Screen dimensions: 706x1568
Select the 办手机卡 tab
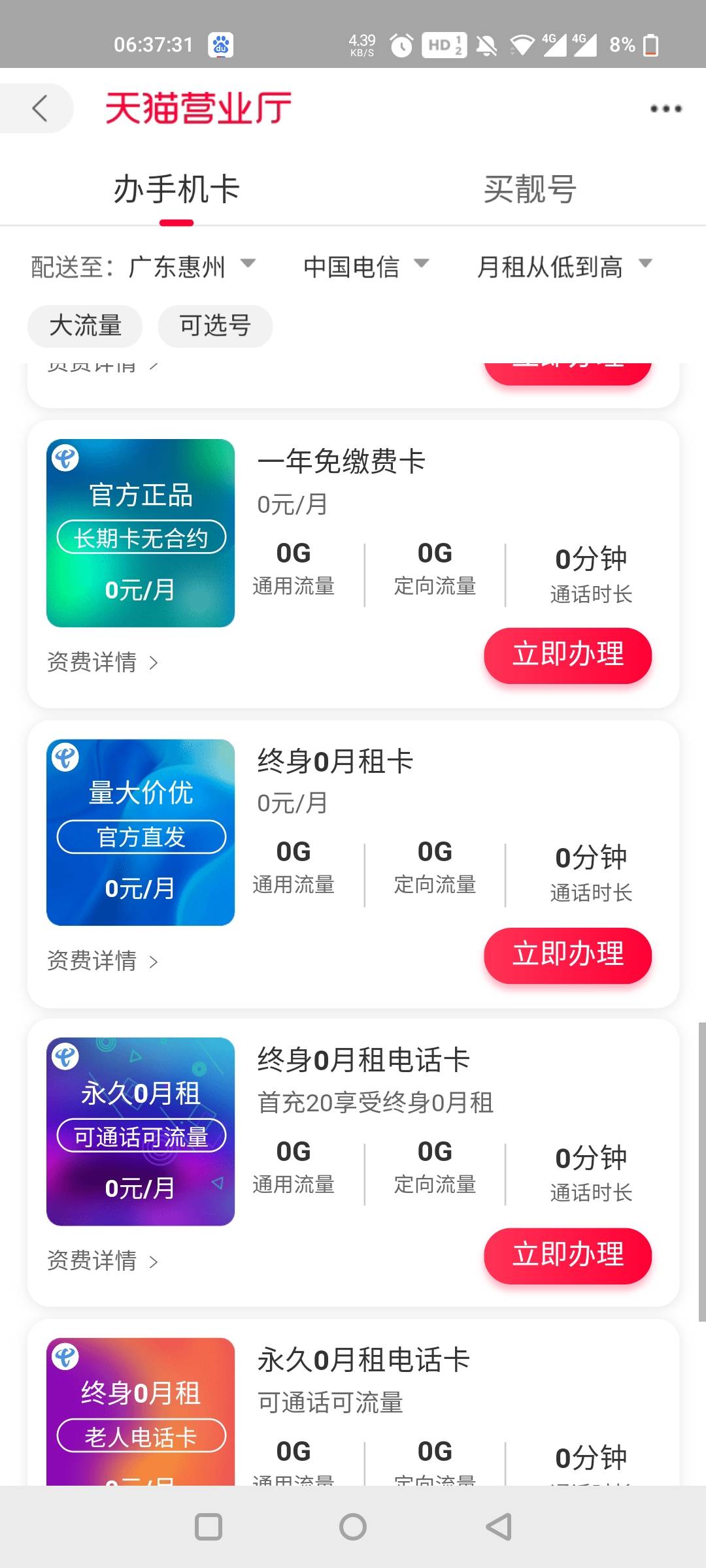point(176,189)
